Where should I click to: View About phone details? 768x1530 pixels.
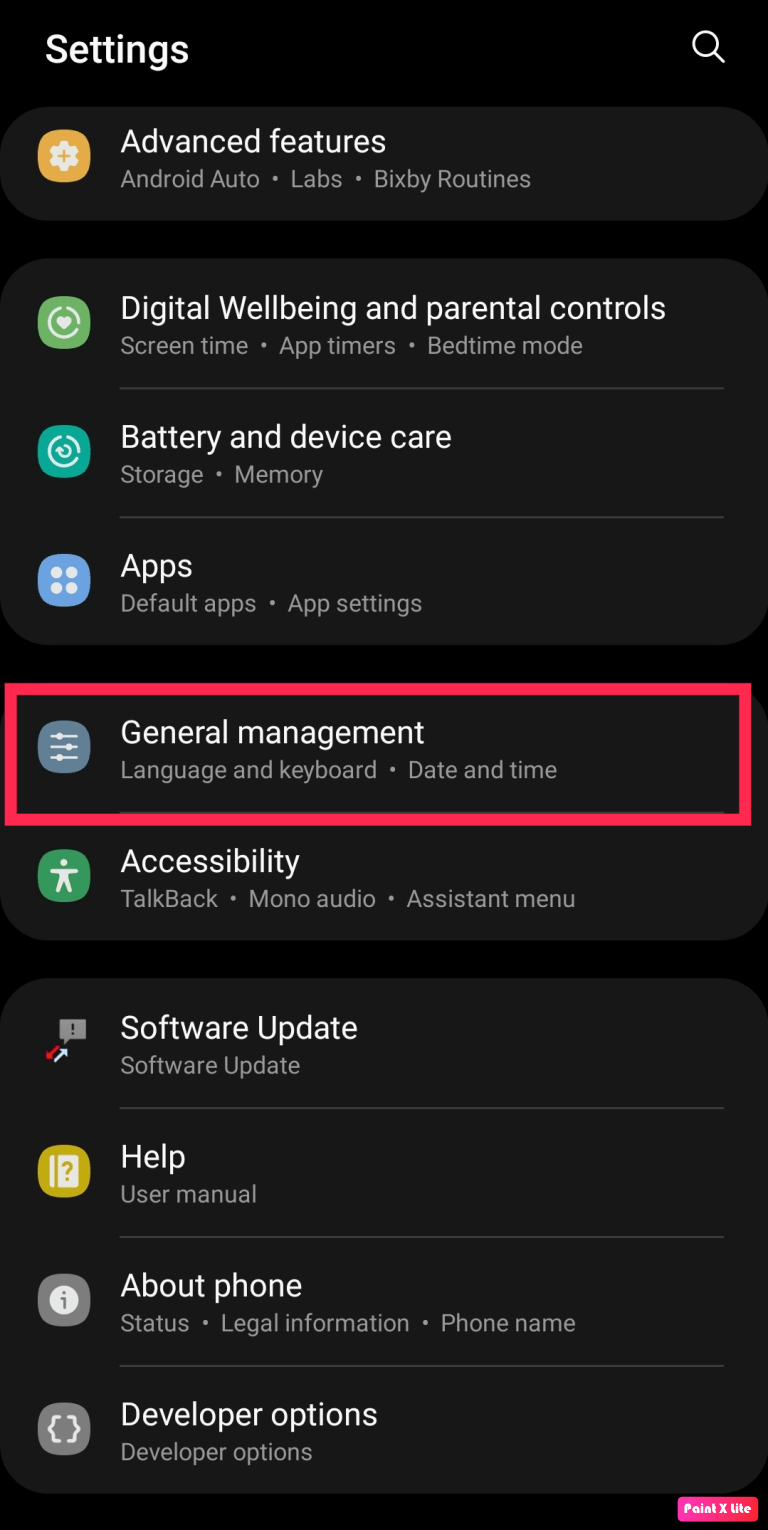click(384, 1302)
